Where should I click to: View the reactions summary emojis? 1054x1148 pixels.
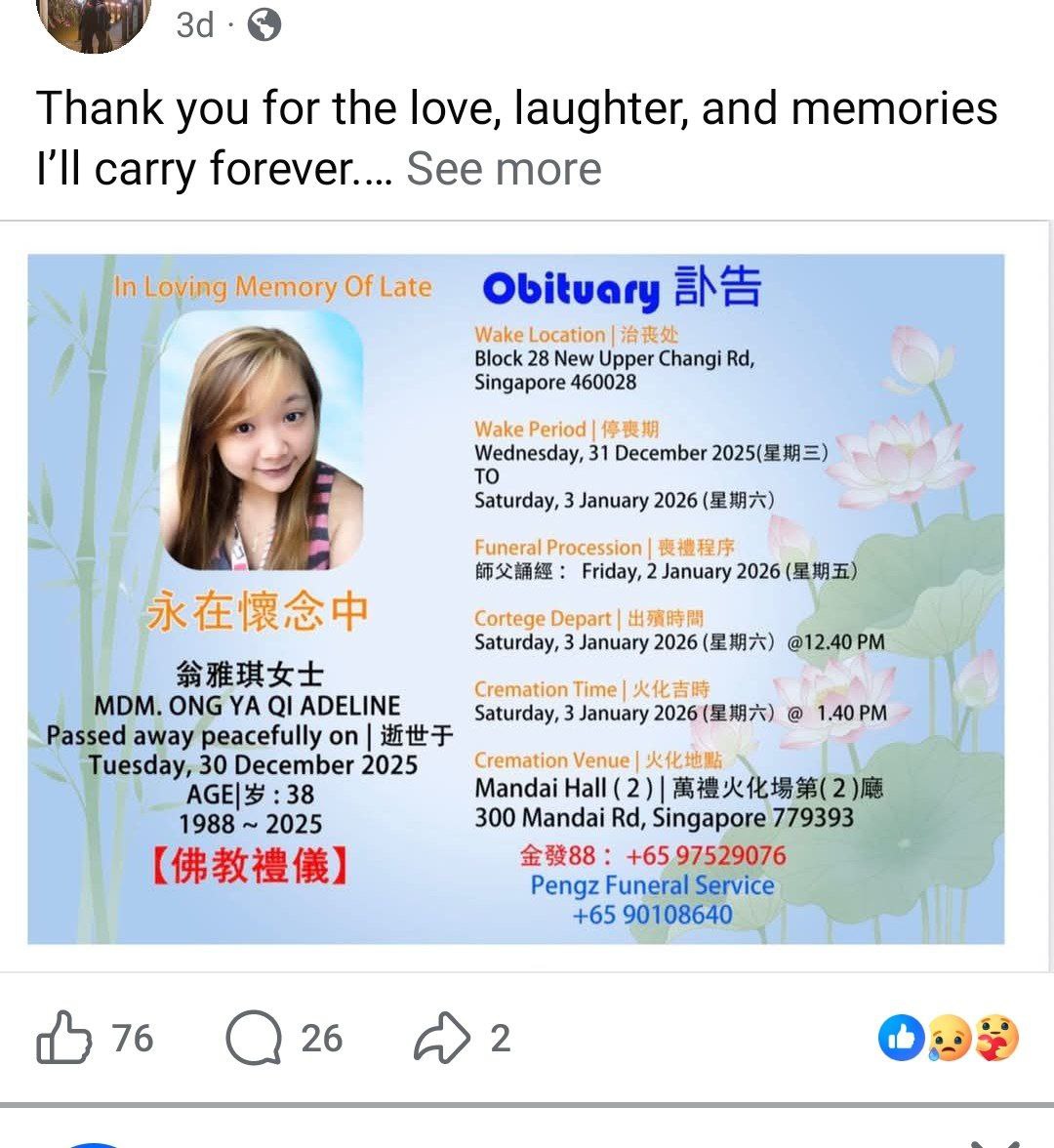click(949, 1038)
